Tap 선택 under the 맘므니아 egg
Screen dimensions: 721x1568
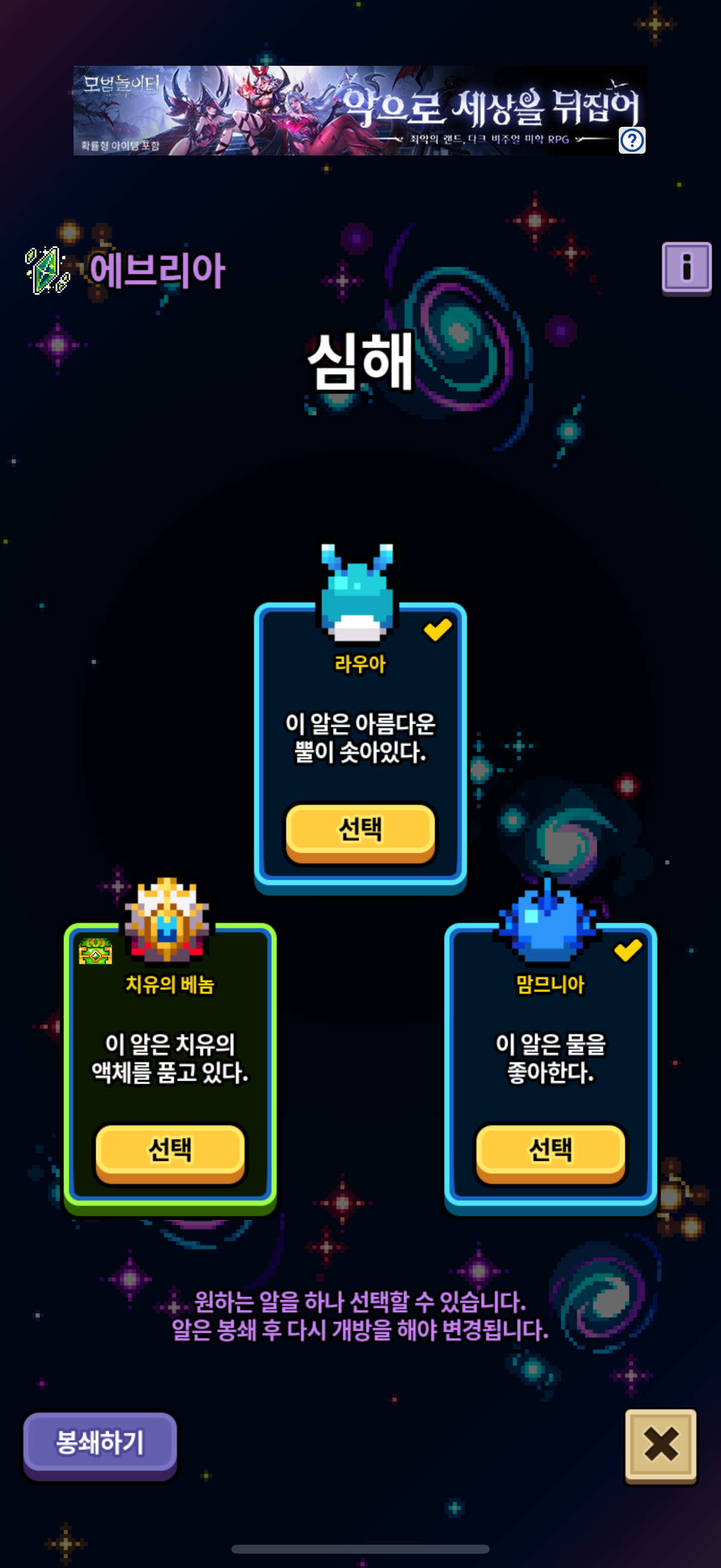click(x=550, y=1151)
